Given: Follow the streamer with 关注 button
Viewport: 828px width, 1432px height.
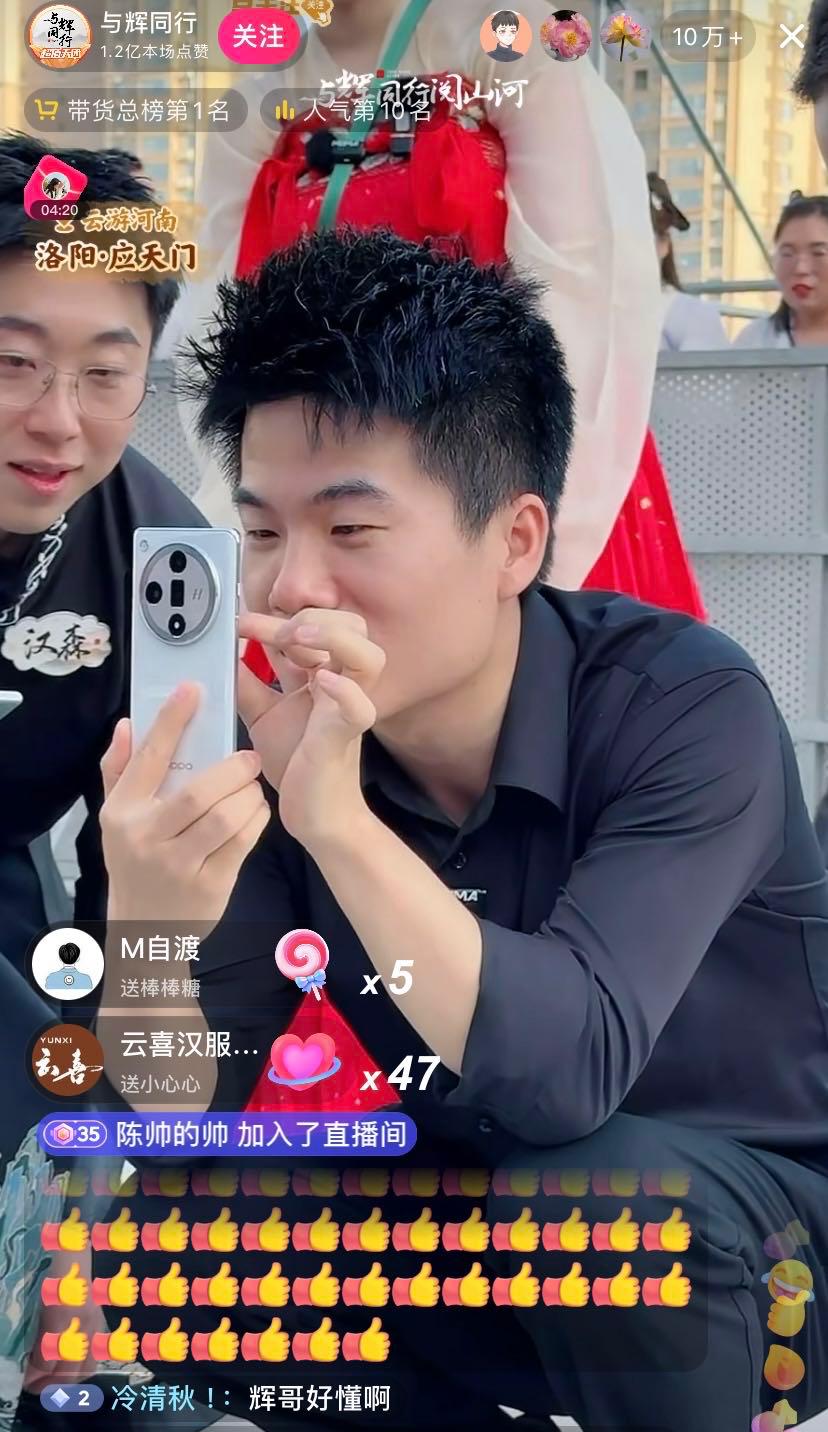Looking at the screenshot, I should coord(258,37).
